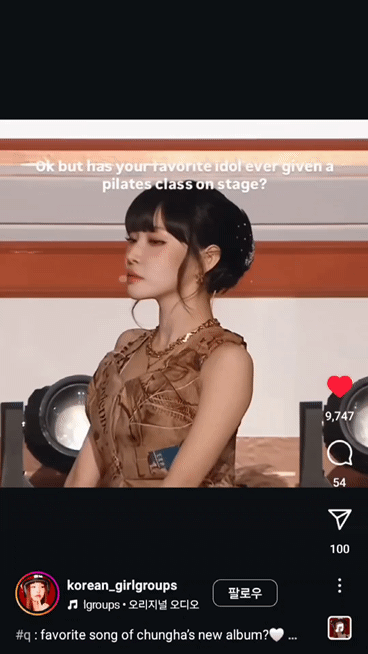Unlike the reel with the red heart
368x654 pixels.
(x=339, y=387)
